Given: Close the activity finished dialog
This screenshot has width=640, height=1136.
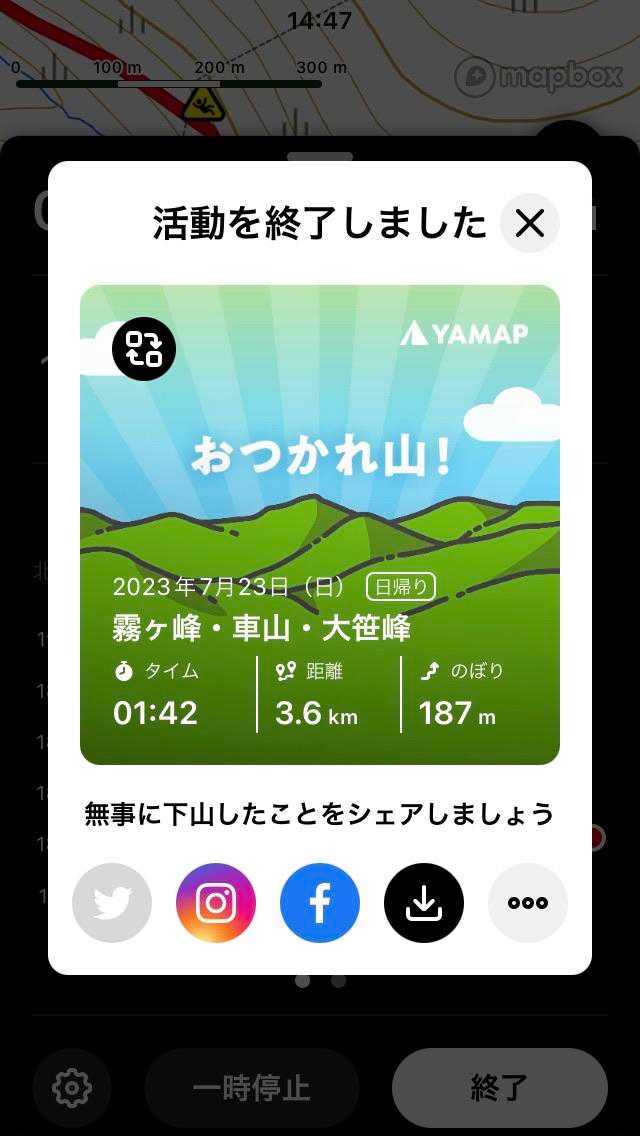Looking at the screenshot, I should tap(529, 223).
